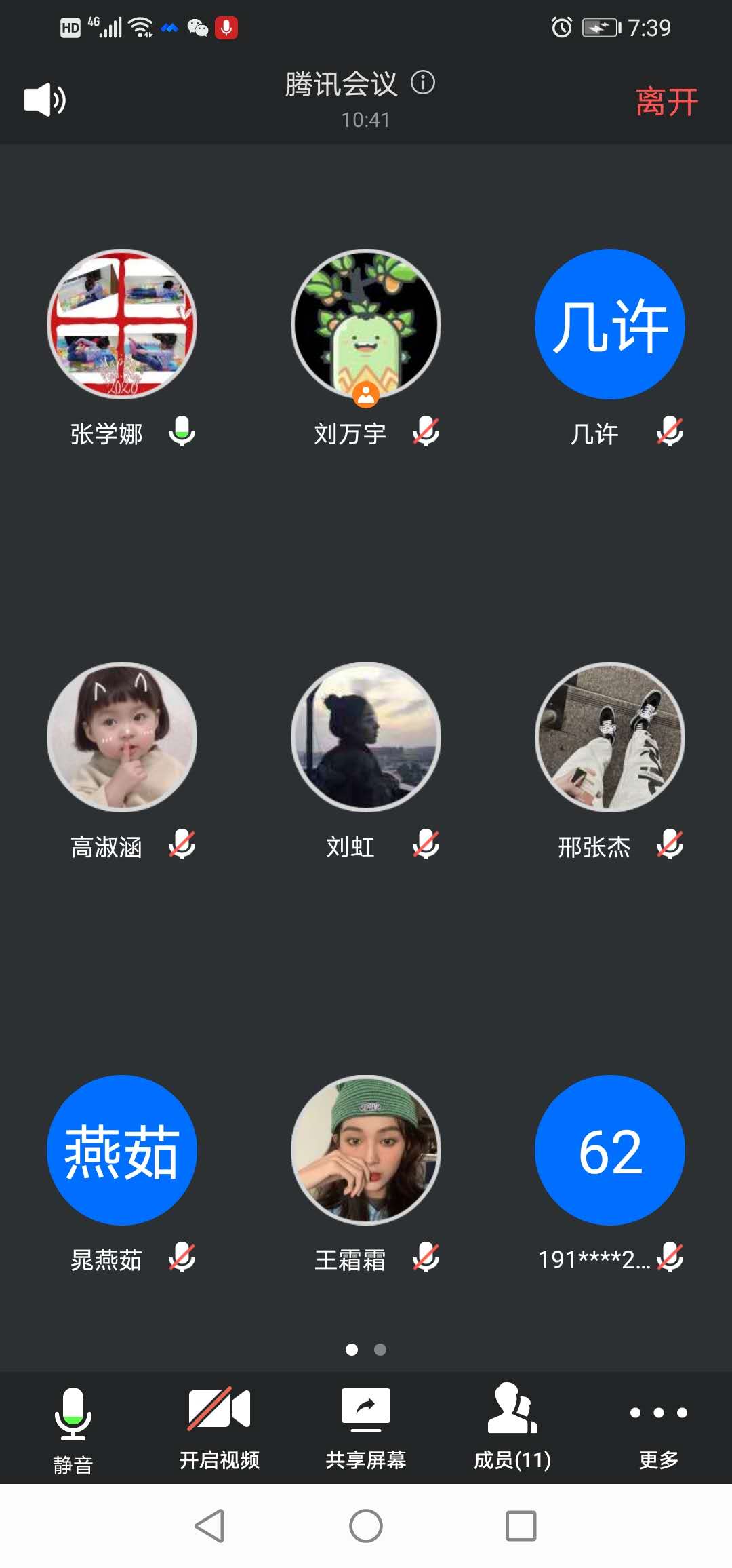The height and width of the screenshot is (1568, 732).
Task: Select participant 晁燕茹's avatar
Action: (x=122, y=1150)
